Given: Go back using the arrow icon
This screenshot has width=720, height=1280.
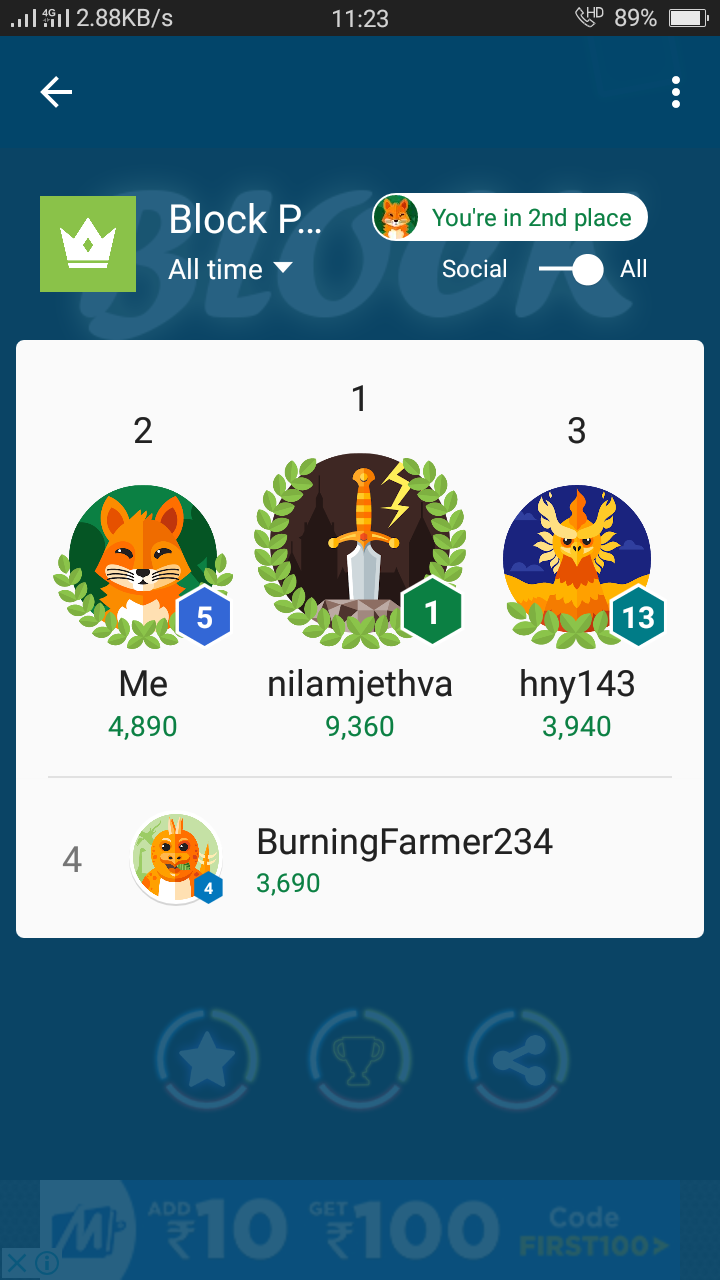Looking at the screenshot, I should click(x=56, y=93).
